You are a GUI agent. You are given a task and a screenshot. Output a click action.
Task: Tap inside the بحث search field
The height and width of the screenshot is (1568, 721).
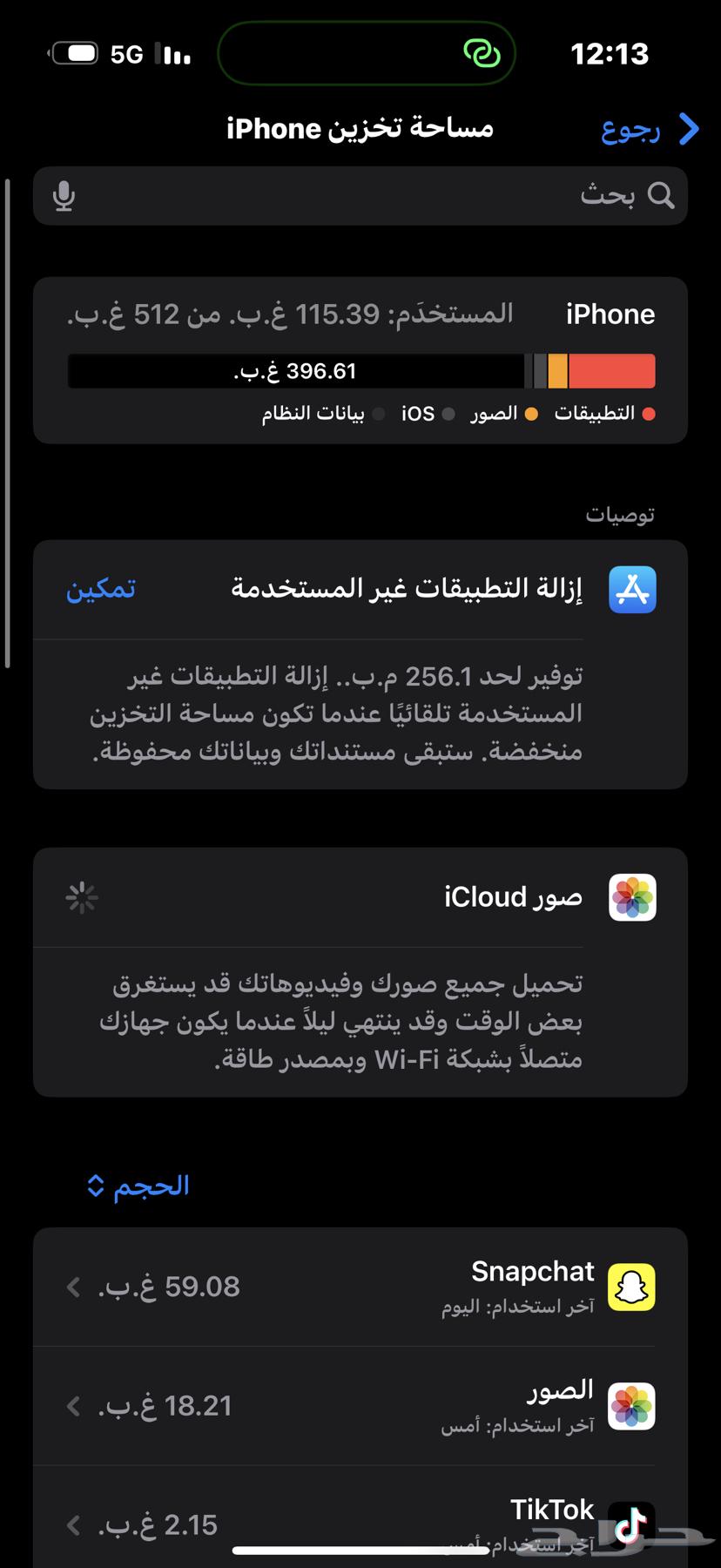pos(348,196)
